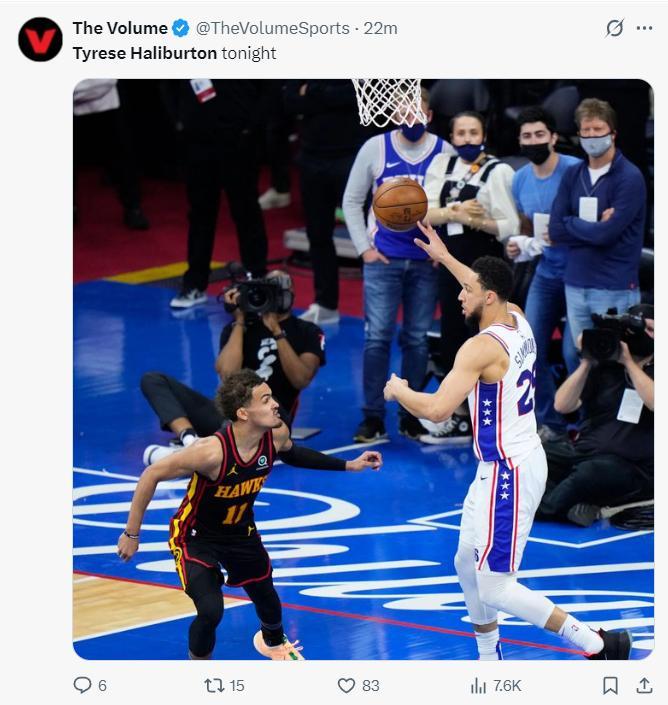The height and width of the screenshot is (705, 668).
Task: Open the 22m timestamp link
Action: 380,28
